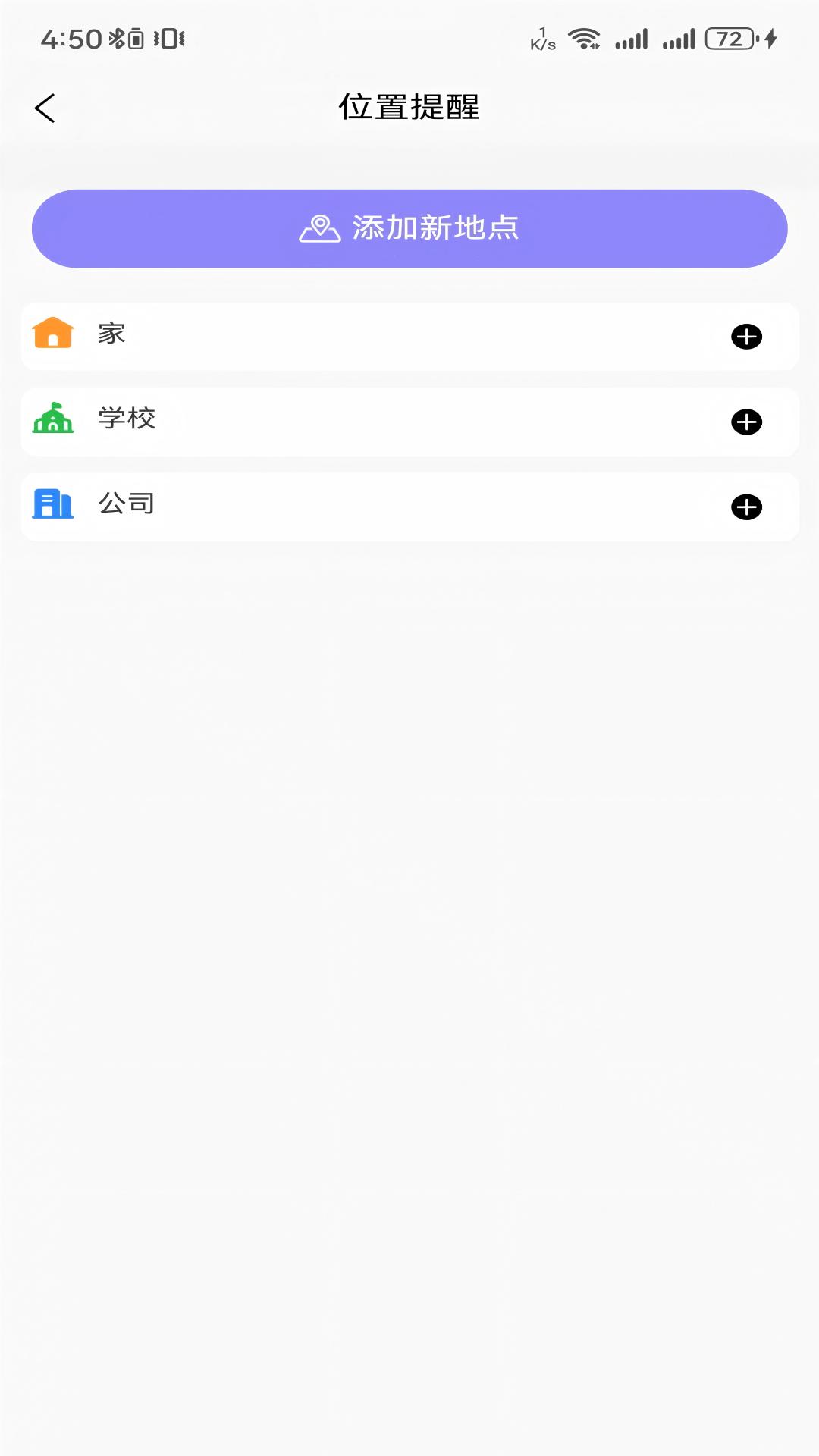
Task: Expand the 学校 entry with its plus button
Action: pos(748,422)
